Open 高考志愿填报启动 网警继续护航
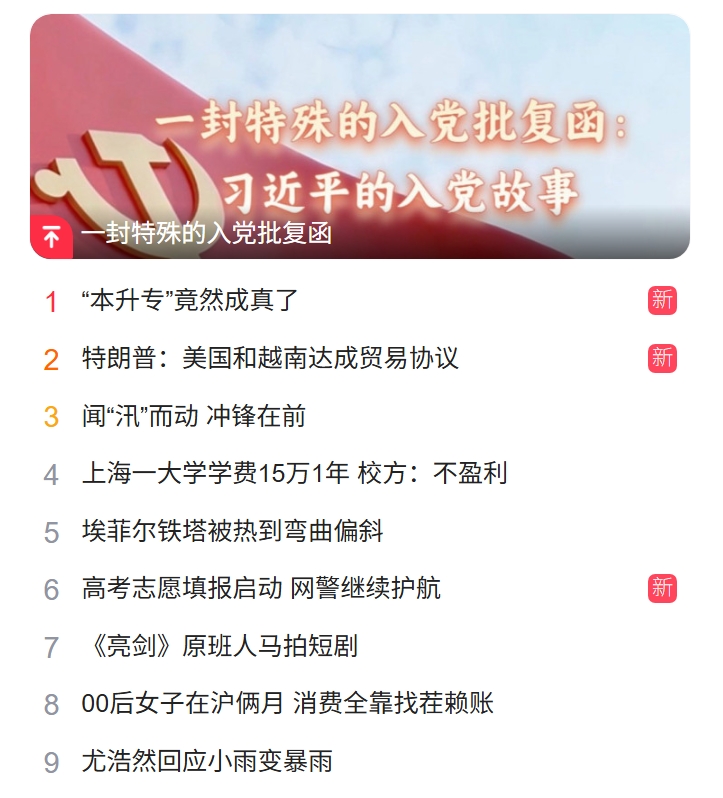Viewport: 723px width, 798px height. click(x=261, y=588)
